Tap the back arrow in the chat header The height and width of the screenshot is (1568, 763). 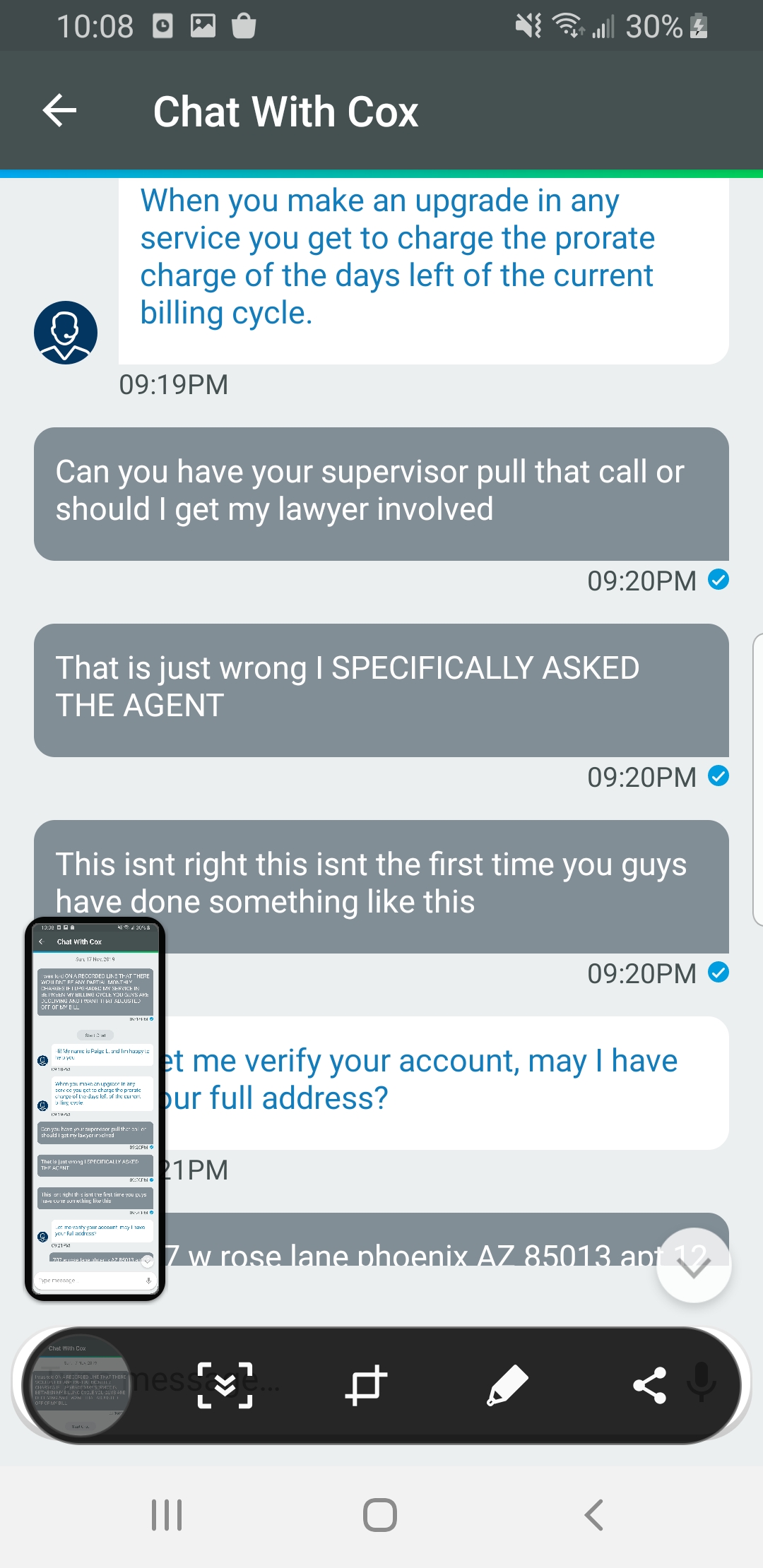(59, 111)
